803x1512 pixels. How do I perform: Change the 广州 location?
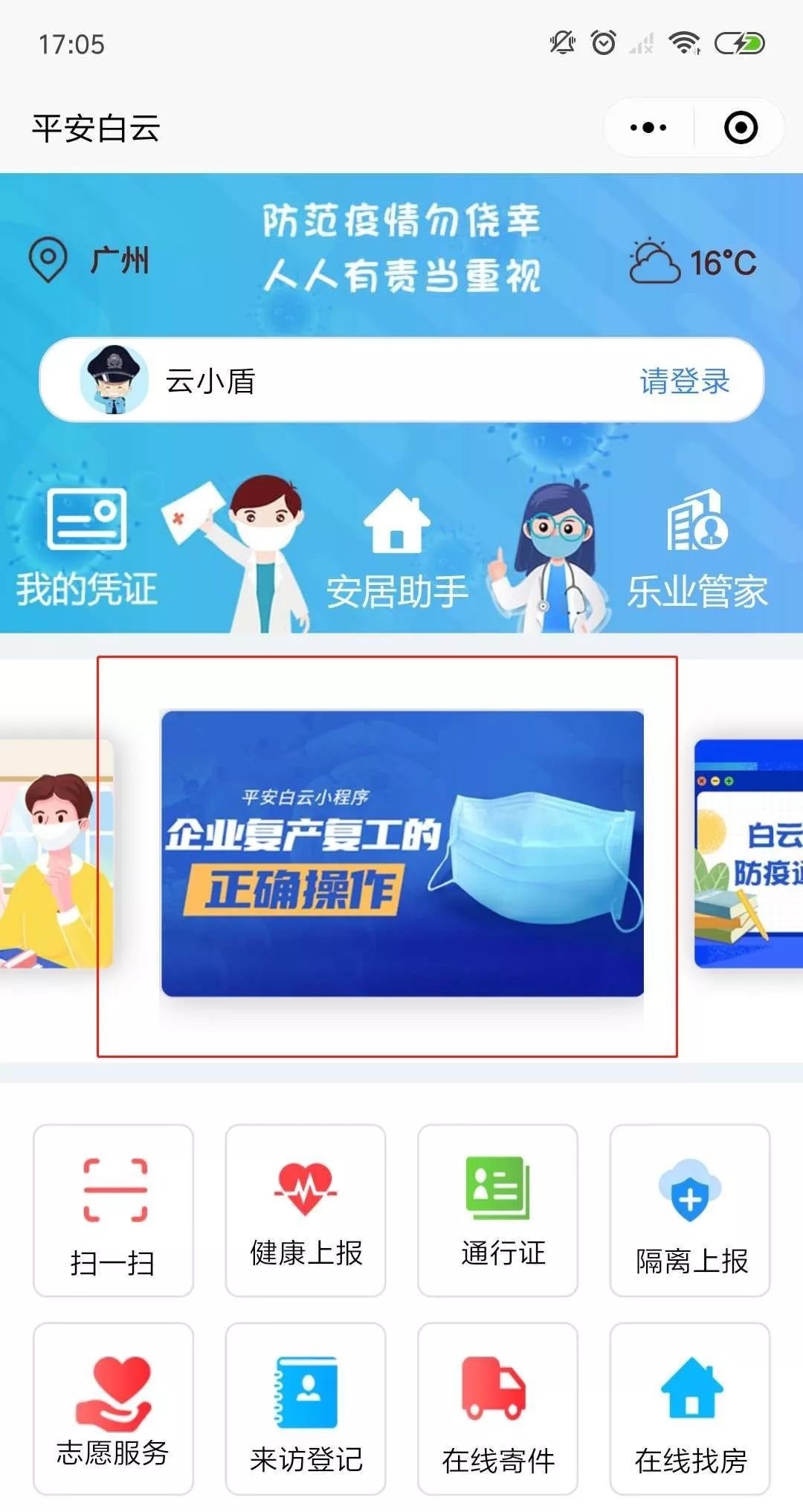coord(91,261)
